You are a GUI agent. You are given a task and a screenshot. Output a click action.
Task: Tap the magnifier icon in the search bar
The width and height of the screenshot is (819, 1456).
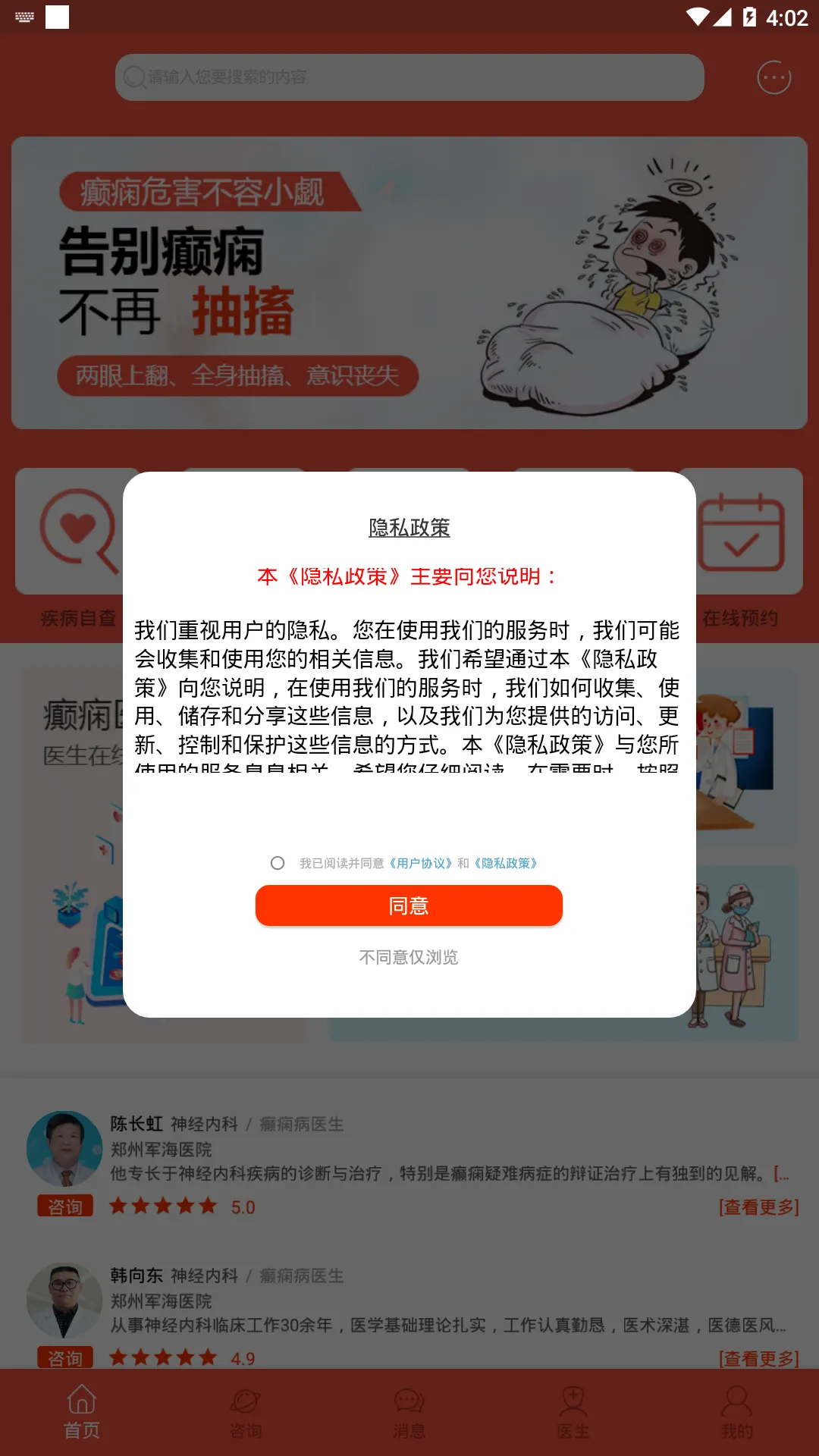134,76
